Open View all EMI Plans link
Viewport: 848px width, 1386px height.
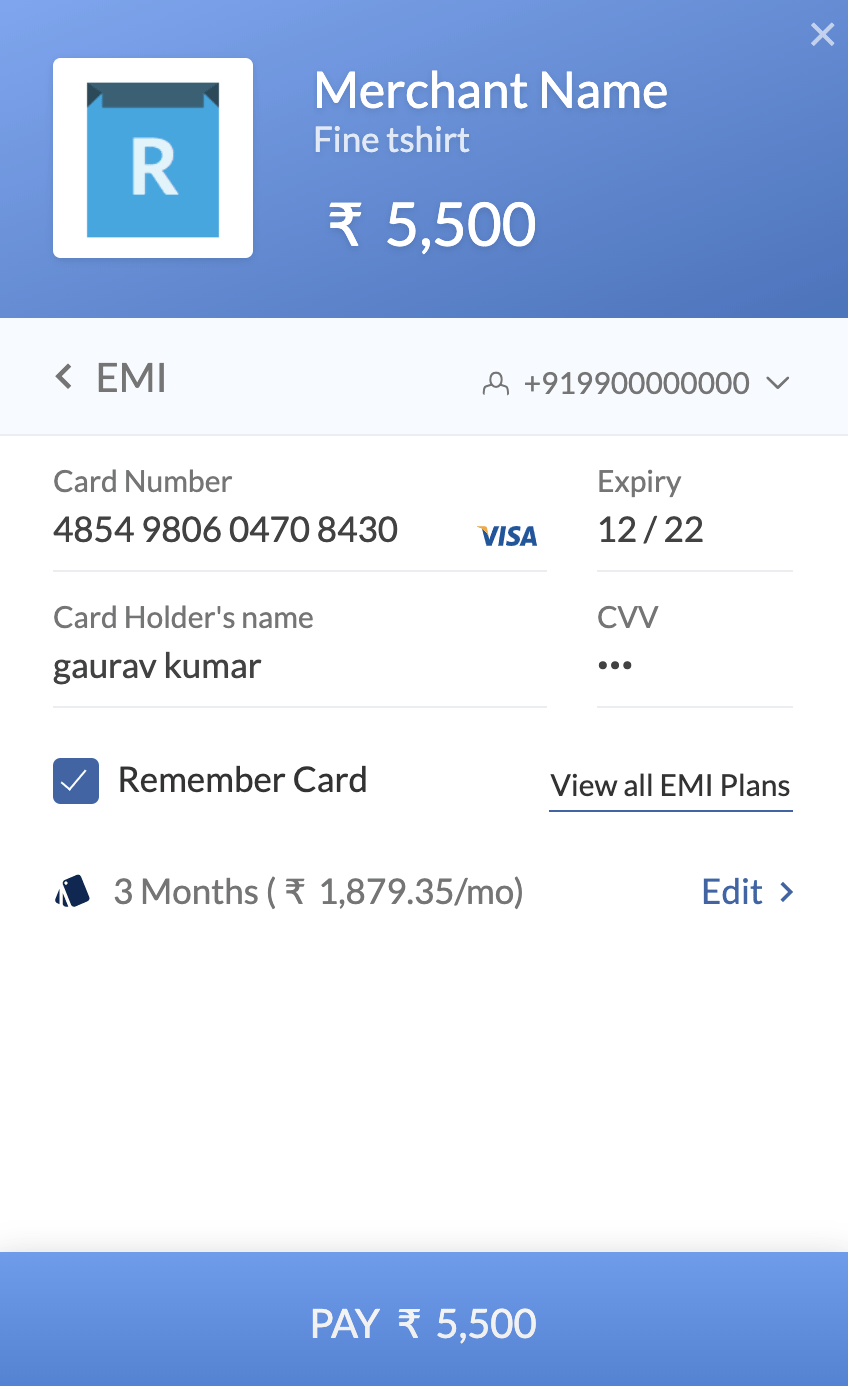click(671, 786)
